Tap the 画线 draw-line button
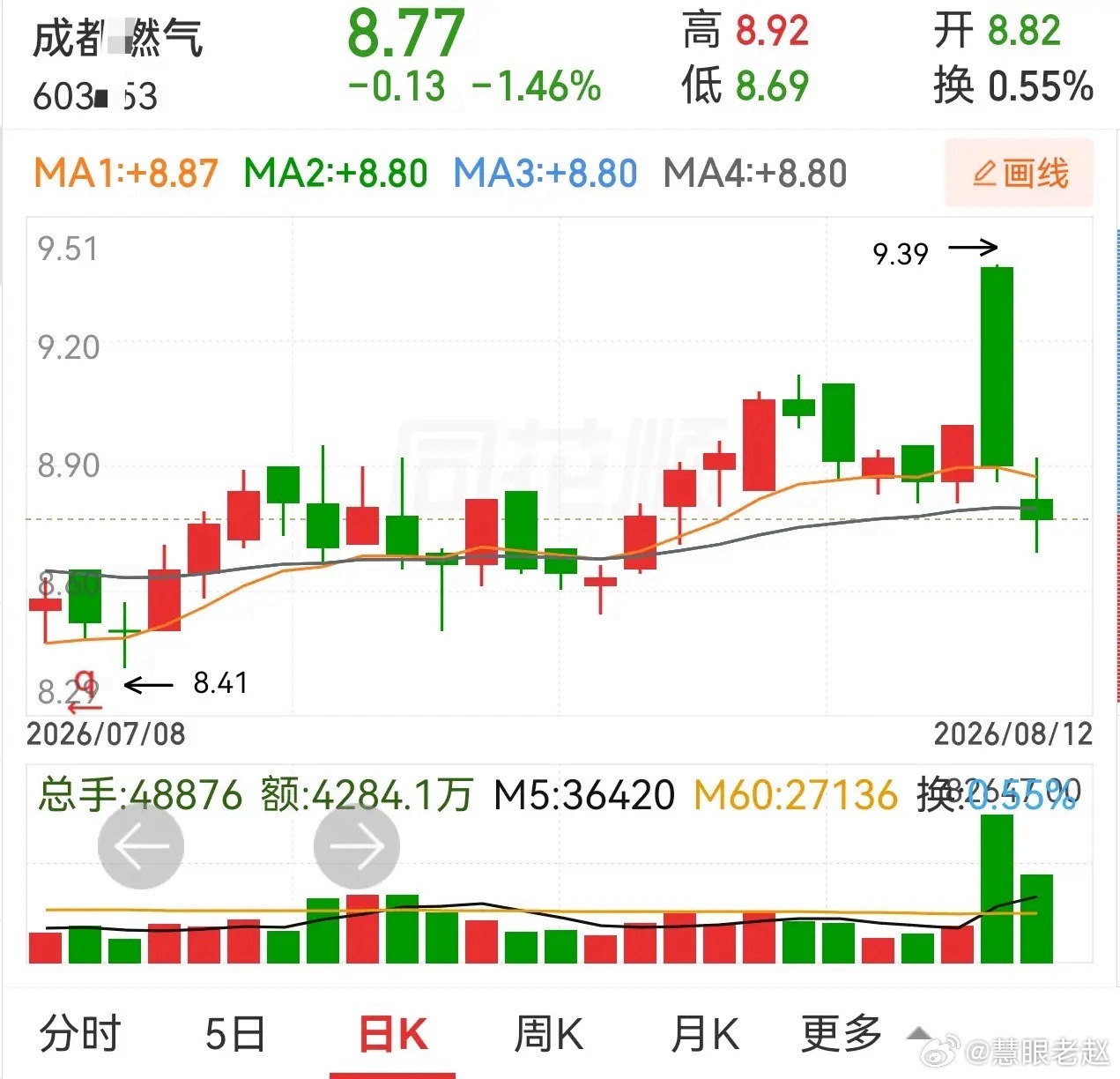The width and height of the screenshot is (1120, 1079). click(x=1020, y=173)
